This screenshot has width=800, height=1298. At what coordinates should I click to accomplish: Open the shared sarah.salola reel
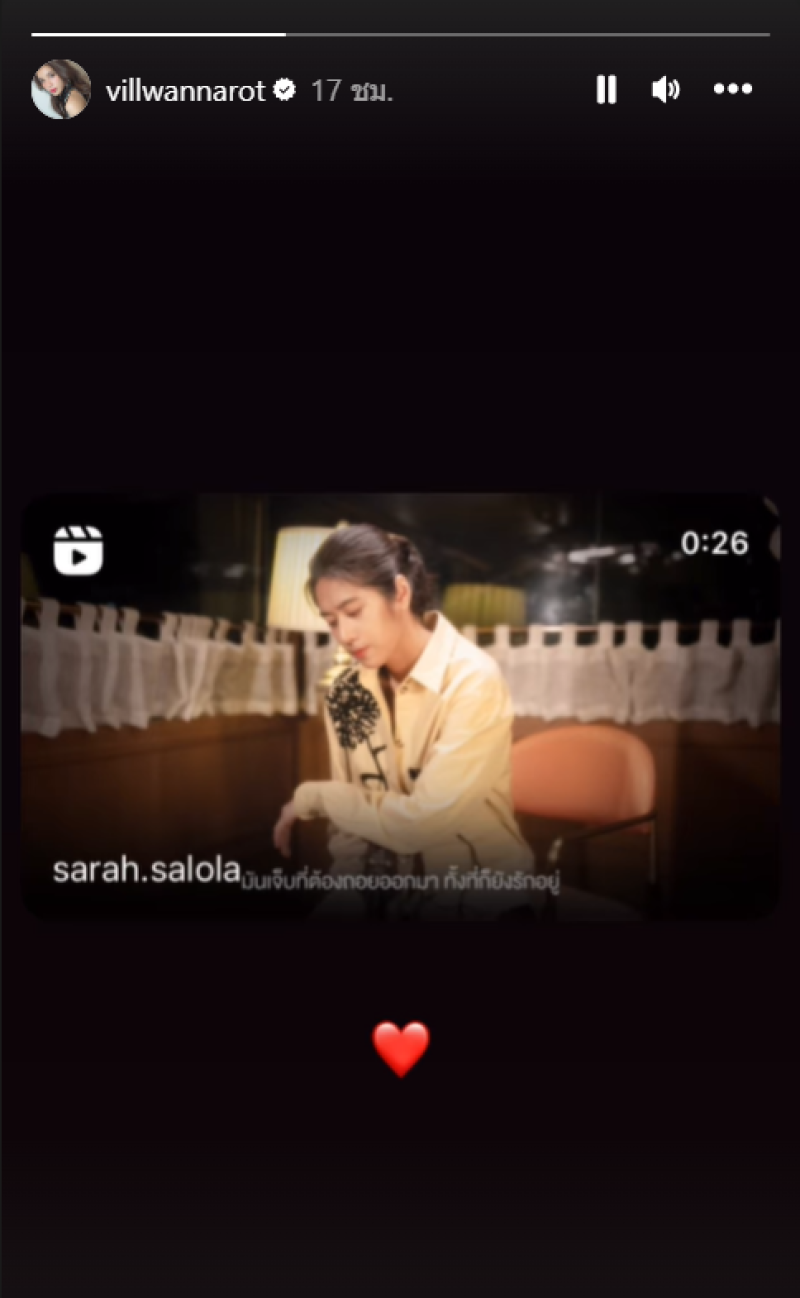coord(400,705)
